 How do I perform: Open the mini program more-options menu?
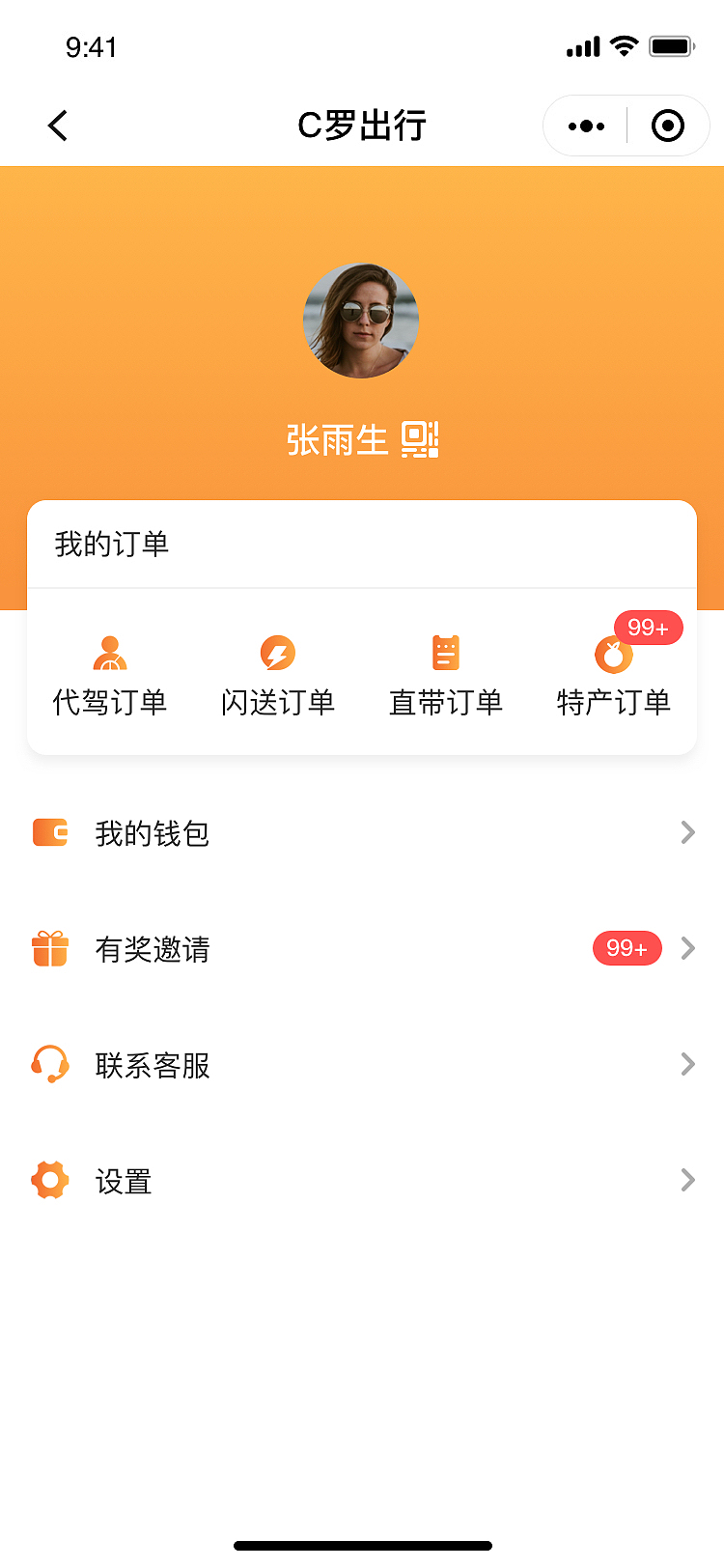coord(586,126)
